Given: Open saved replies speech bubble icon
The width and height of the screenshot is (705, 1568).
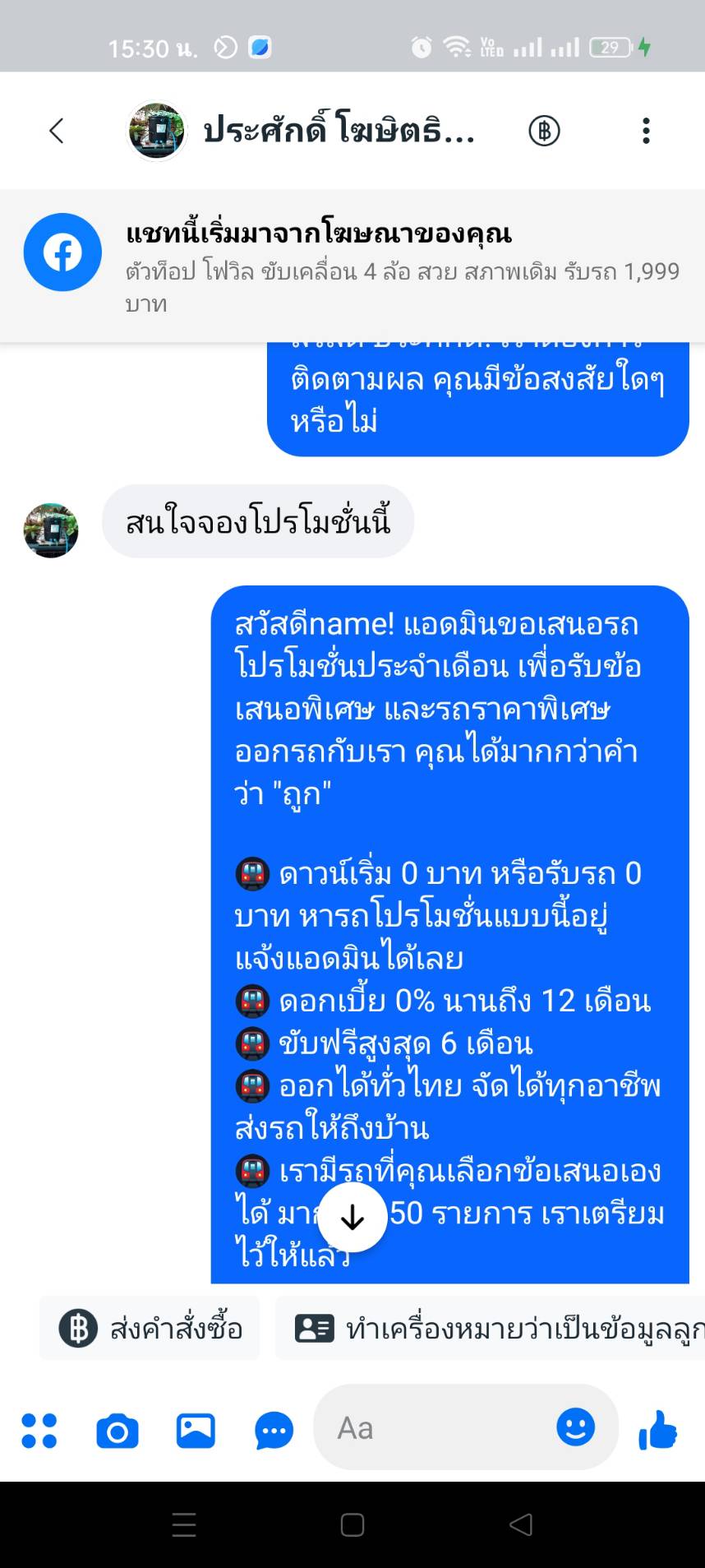Looking at the screenshot, I should pyautogui.click(x=274, y=1432).
